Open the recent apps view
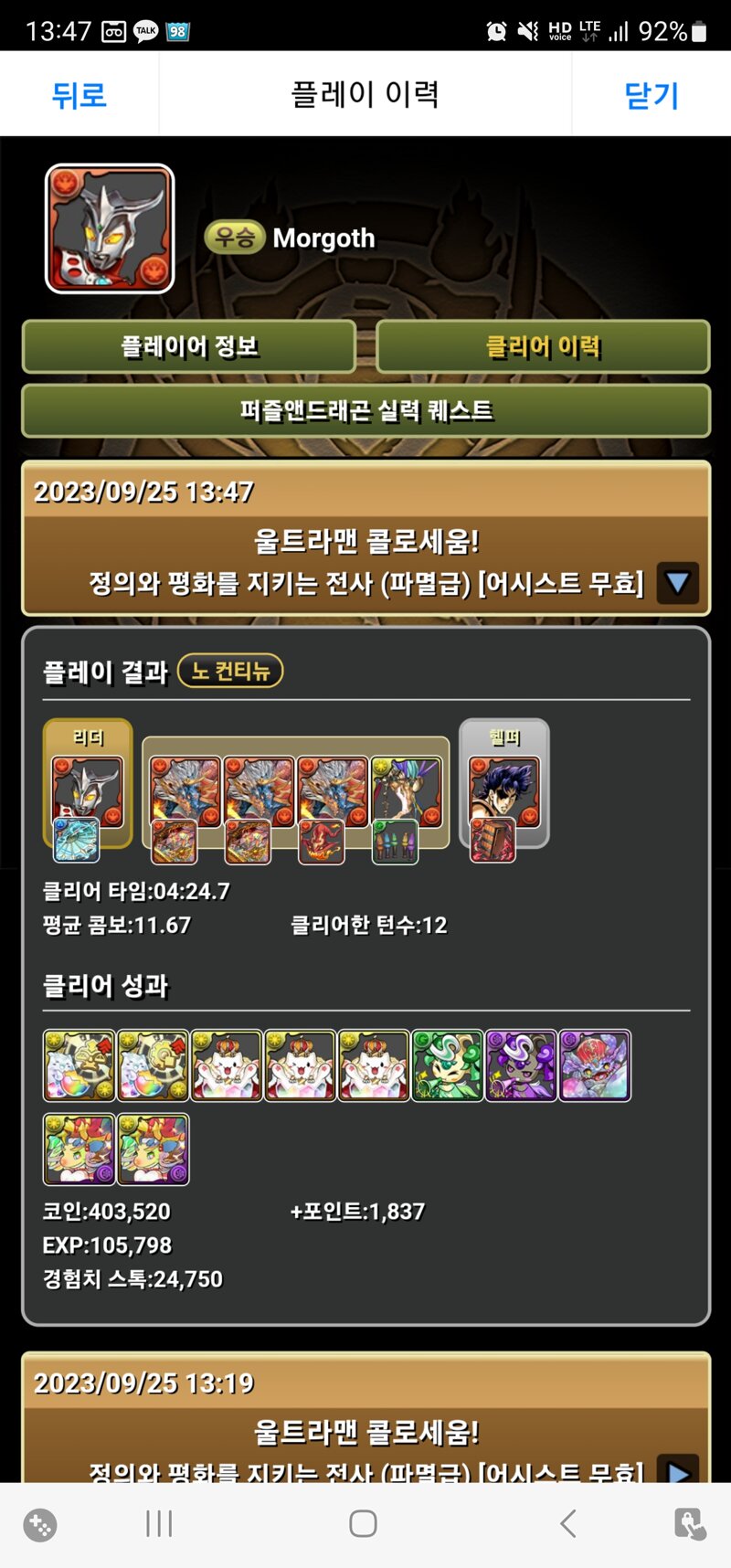The height and width of the screenshot is (1568, 731). (159, 1523)
